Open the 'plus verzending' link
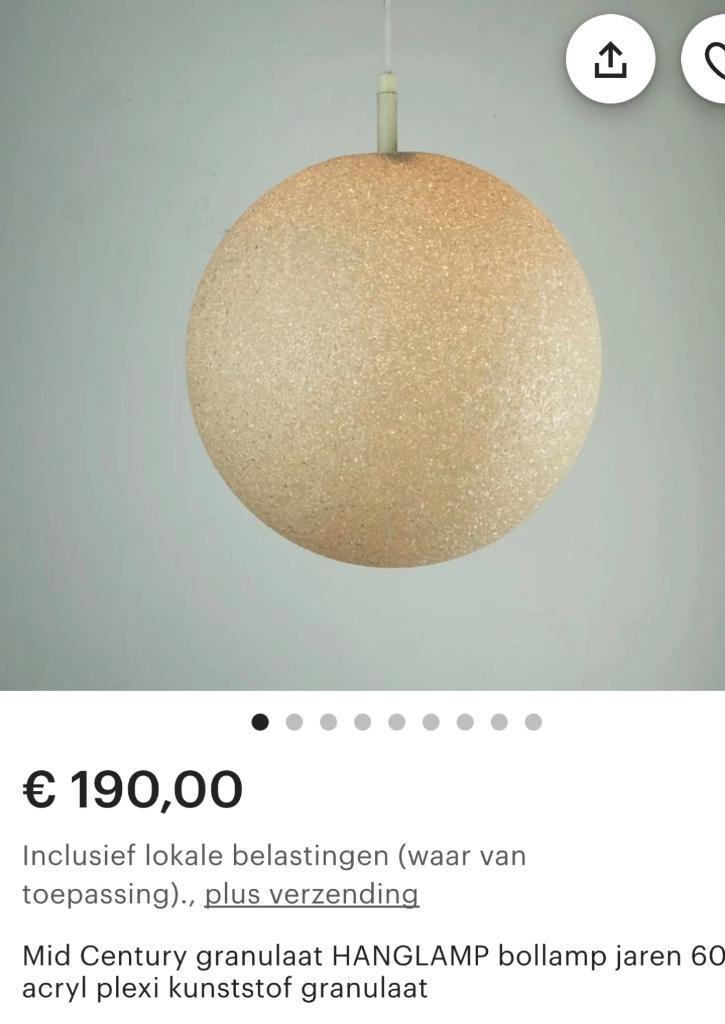The width and height of the screenshot is (725, 1024). pos(311,893)
